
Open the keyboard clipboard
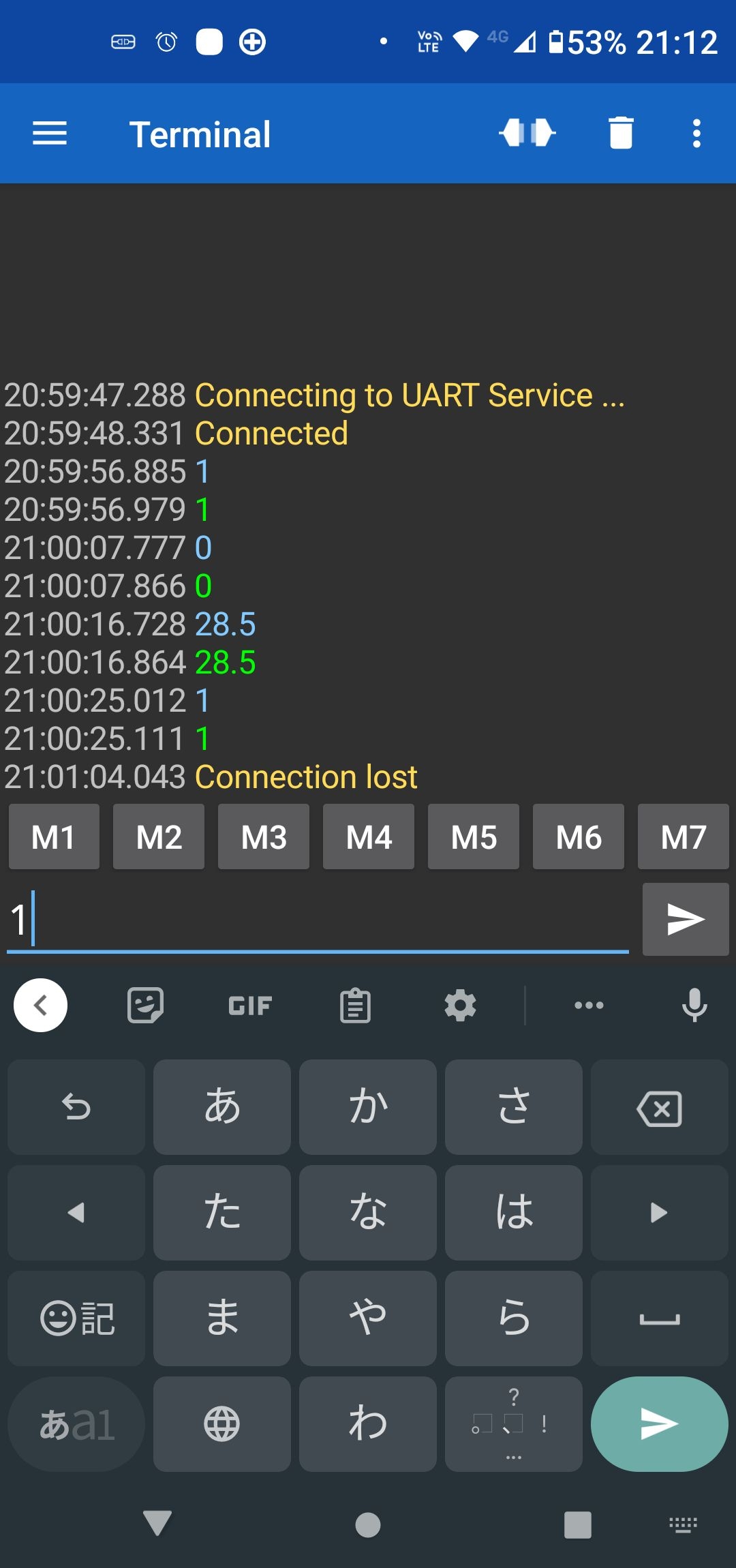[x=355, y=1006]
